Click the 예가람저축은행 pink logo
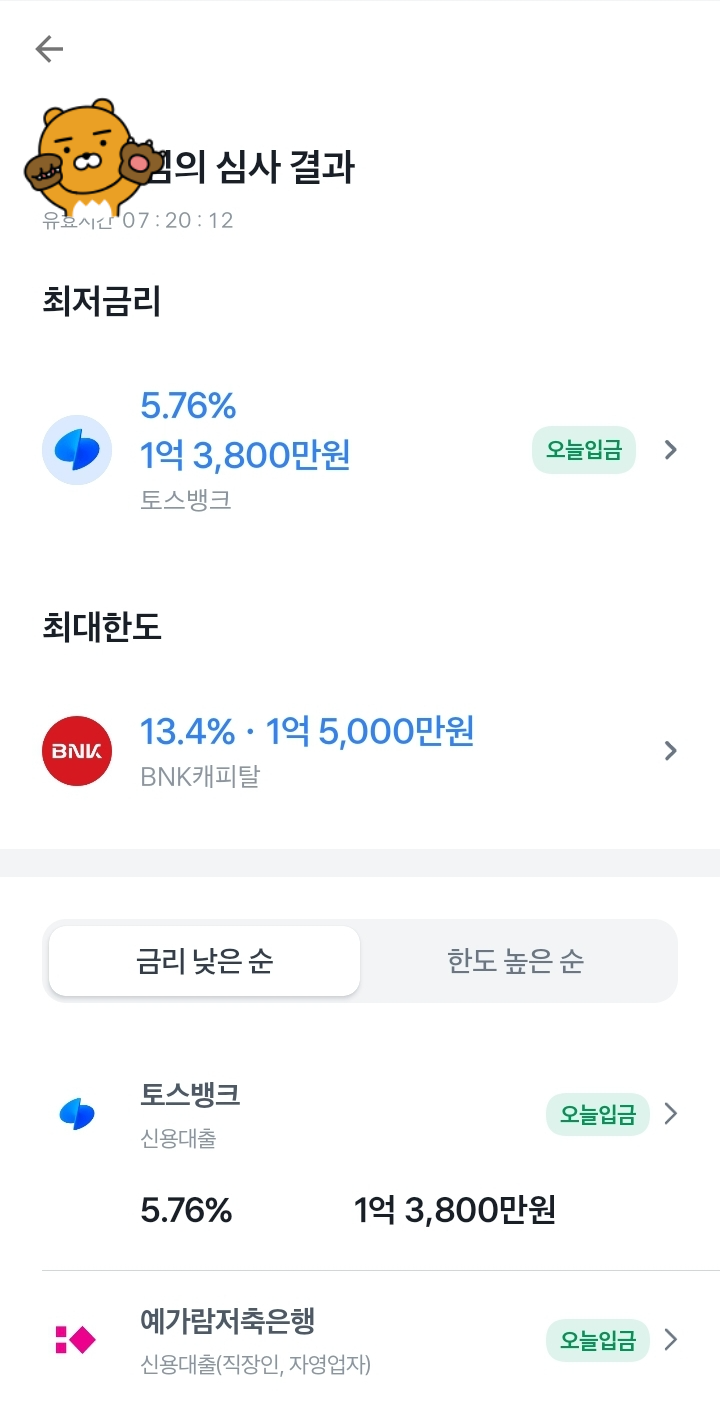This screenshot has height=1411, width=720. (x=76, y=1339)
